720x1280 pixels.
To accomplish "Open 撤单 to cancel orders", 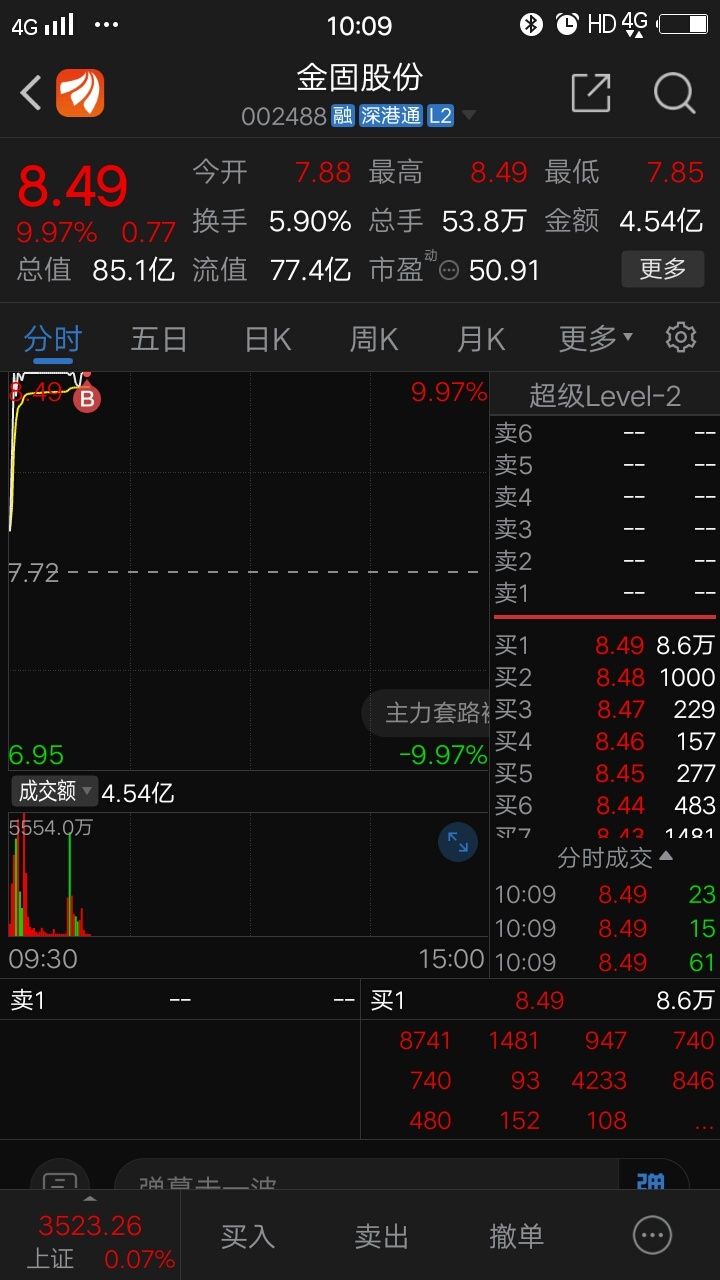I will [x=516, y=1236].
